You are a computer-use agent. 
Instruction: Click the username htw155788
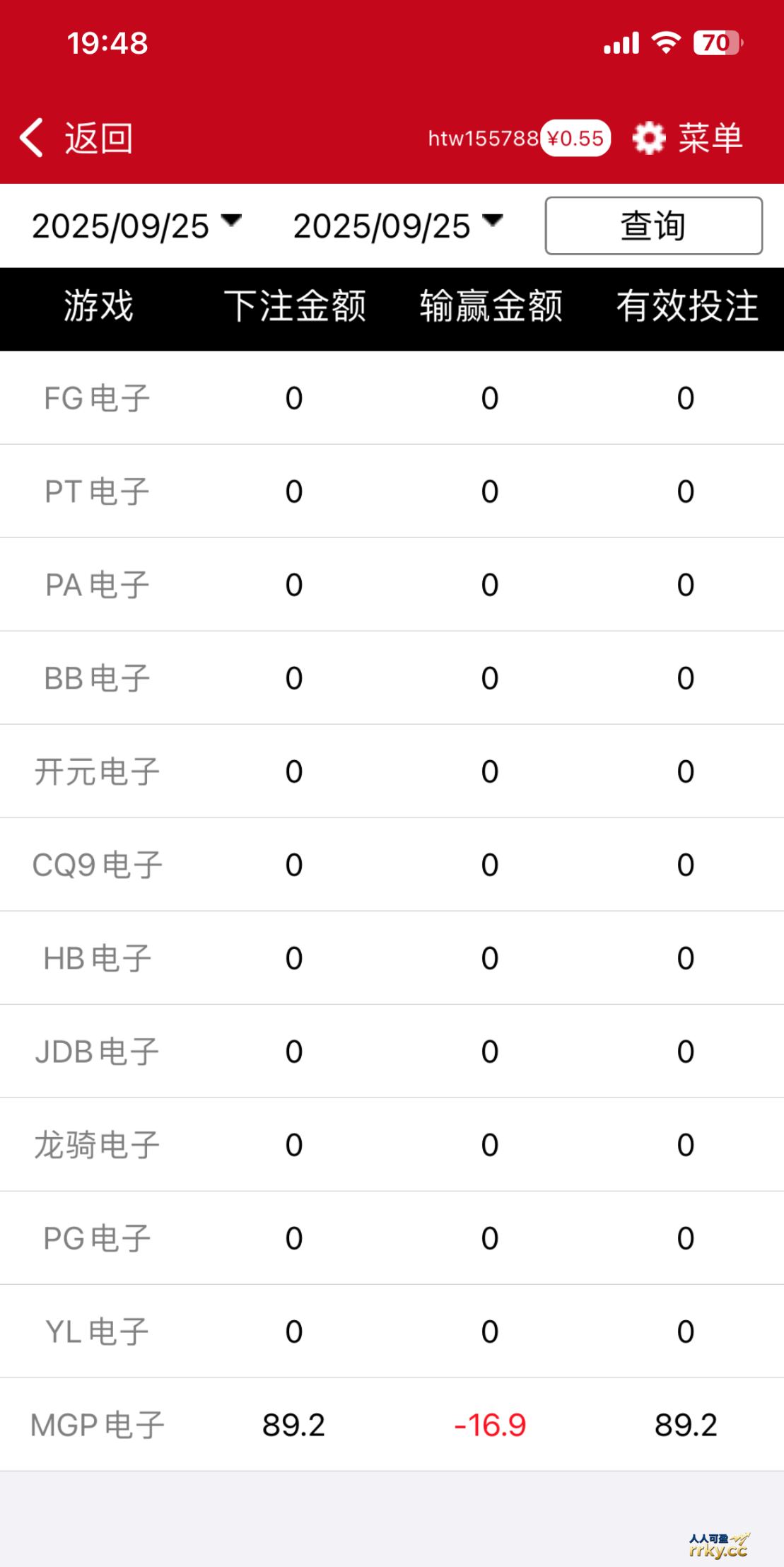(484, 137)
